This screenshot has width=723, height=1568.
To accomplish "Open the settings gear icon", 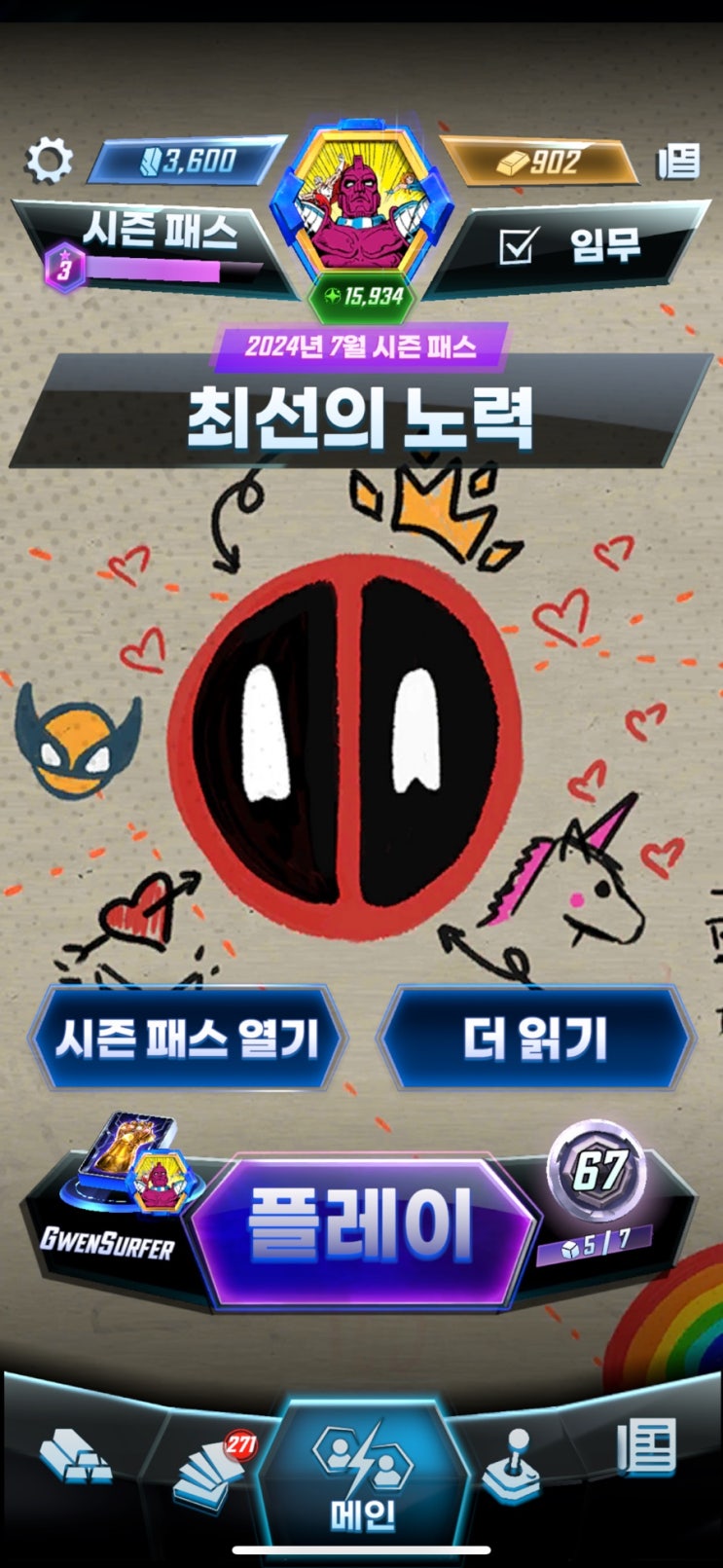I will 49,160.
